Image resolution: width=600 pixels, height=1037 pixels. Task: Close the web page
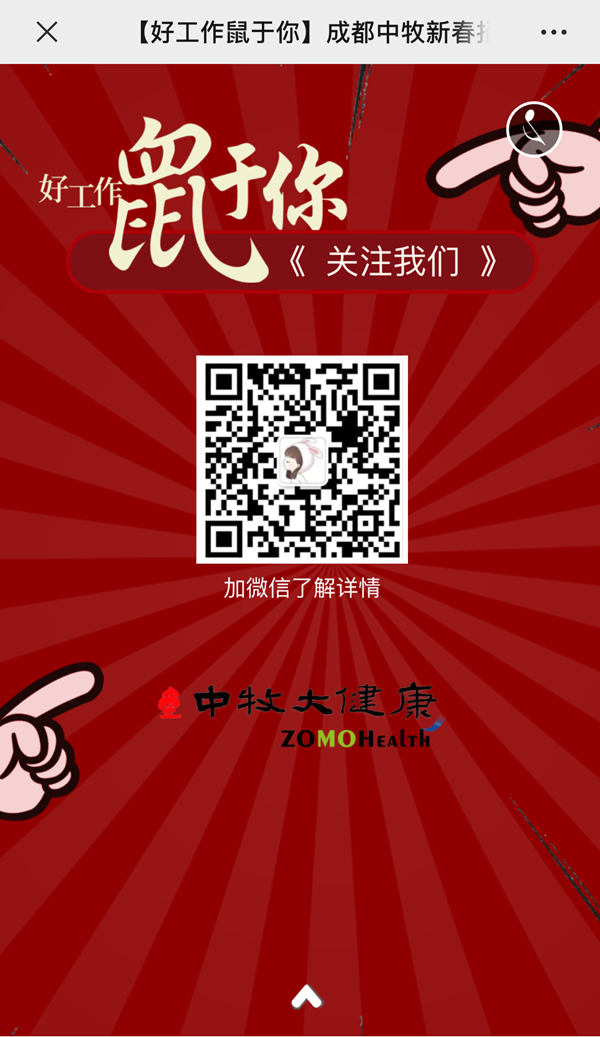tap(46, 32)
